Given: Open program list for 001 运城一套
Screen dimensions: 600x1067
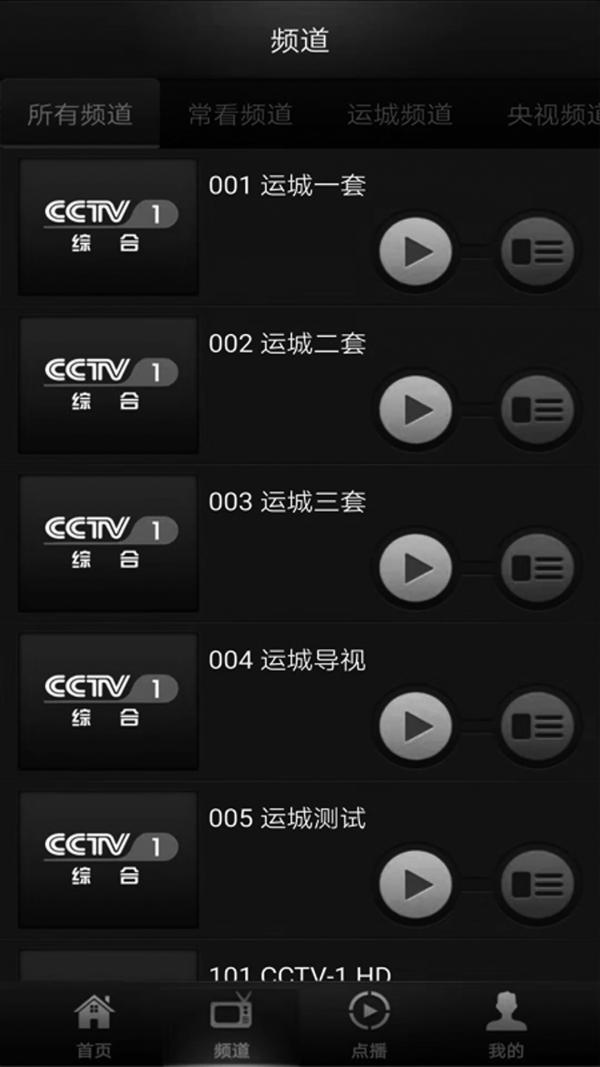Looking at the screenshot, I should [x=539, y=251].
